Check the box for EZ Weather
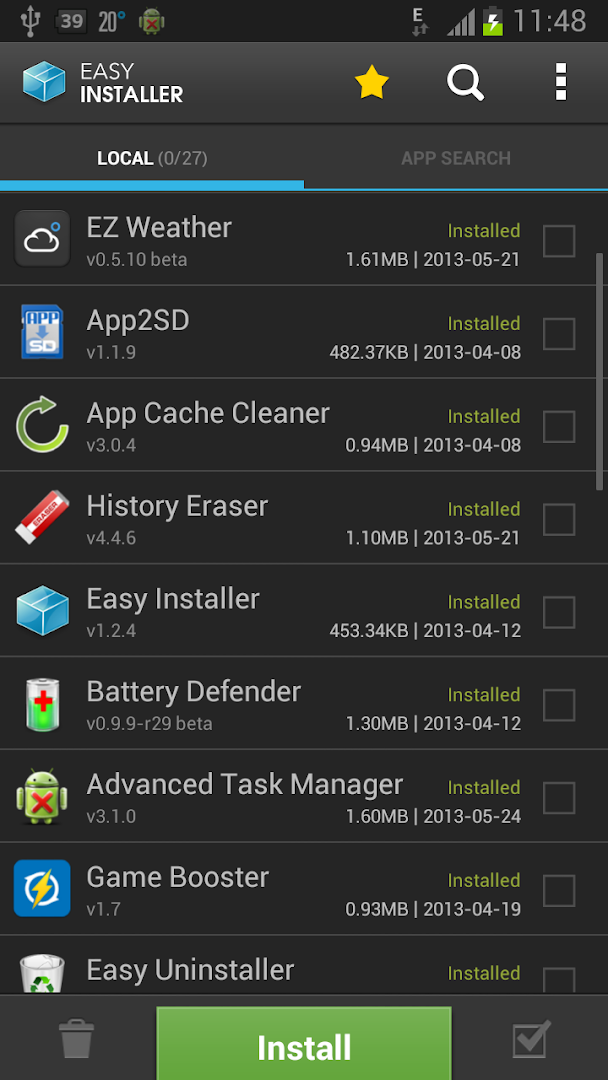 pyautogui.click(x=558, y=241)
